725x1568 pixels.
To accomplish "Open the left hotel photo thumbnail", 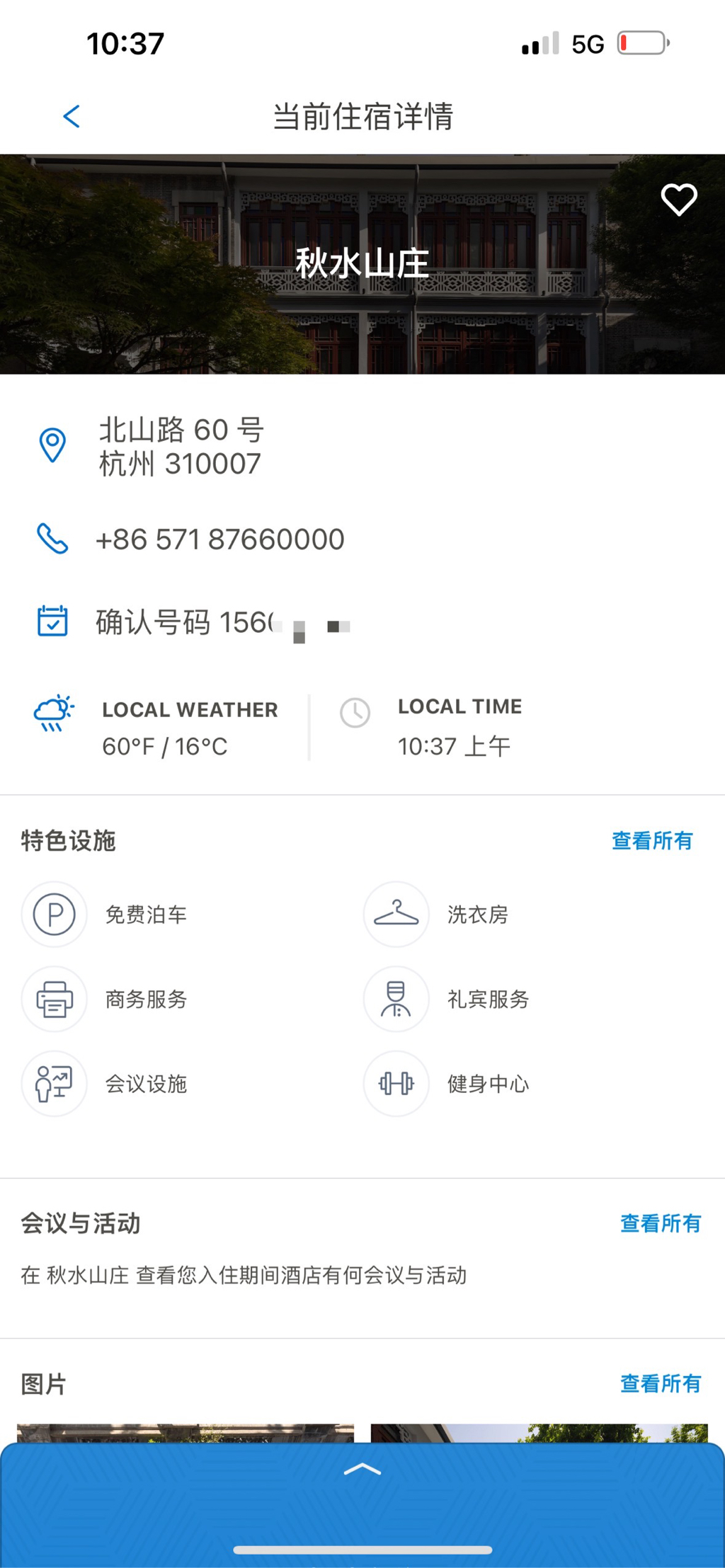I will [185, 1433].
